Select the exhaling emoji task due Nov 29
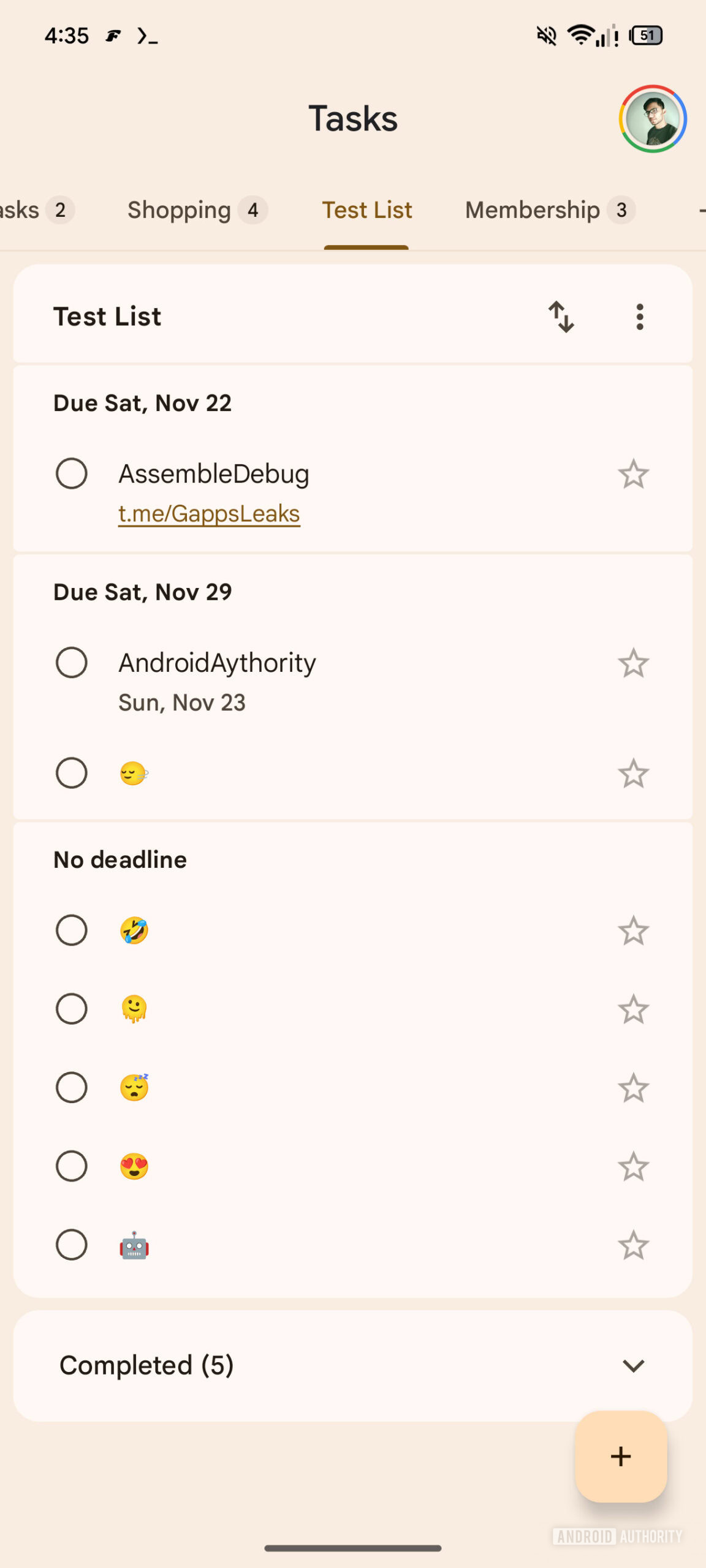 tap(245, 773)
